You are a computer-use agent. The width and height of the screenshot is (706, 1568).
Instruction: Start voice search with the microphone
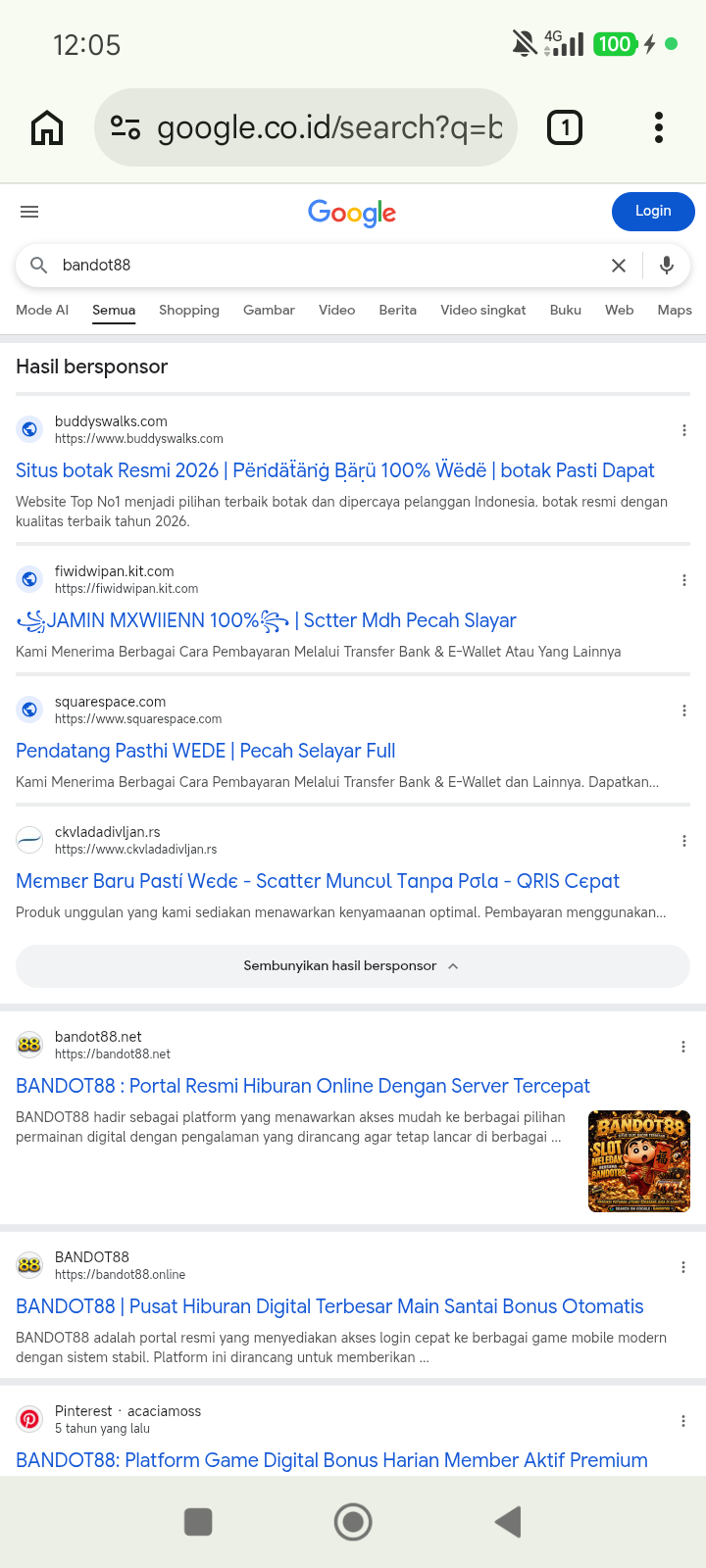coord(667,266)
